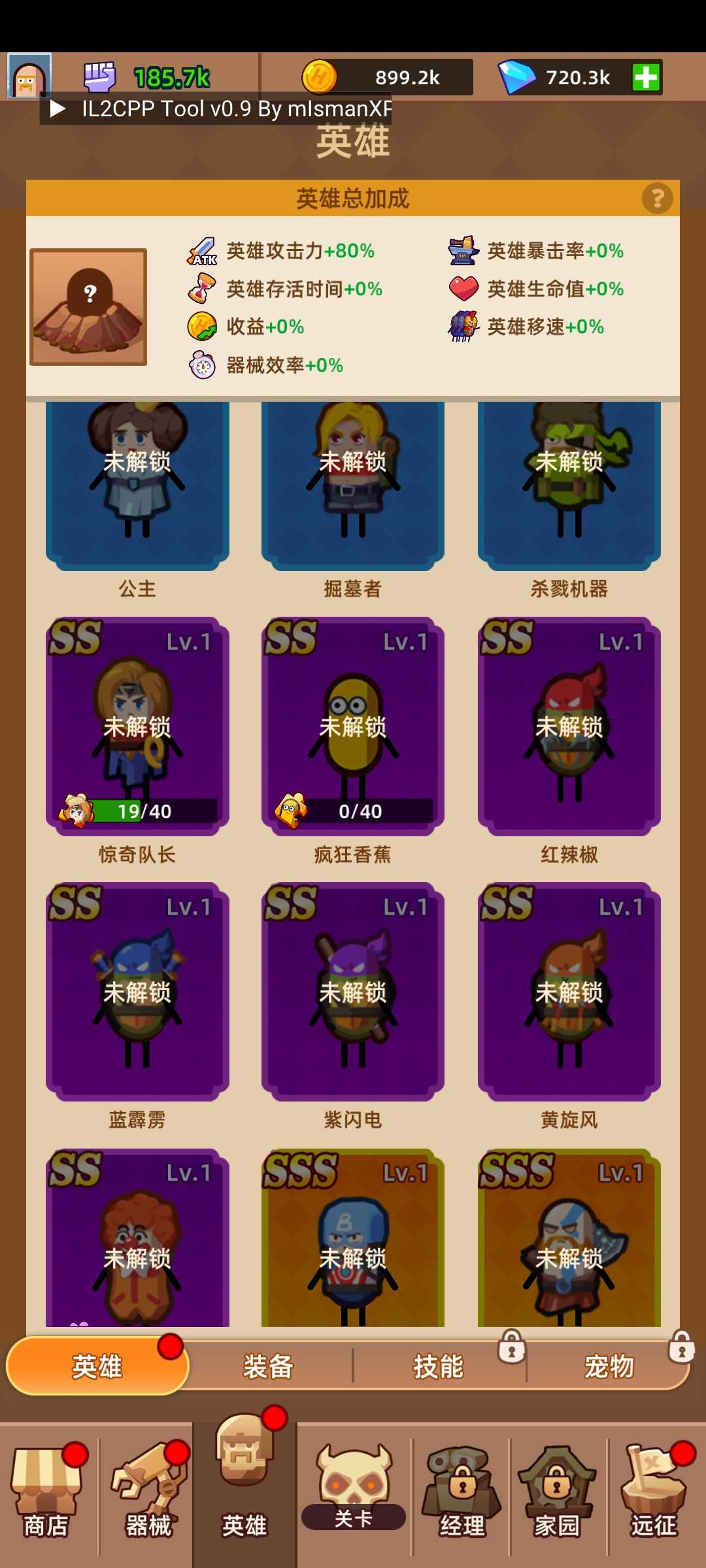Expand the IL2CPP Tool overlay
This screenshot has height=1568, width=706.
[x=58, y=108]
